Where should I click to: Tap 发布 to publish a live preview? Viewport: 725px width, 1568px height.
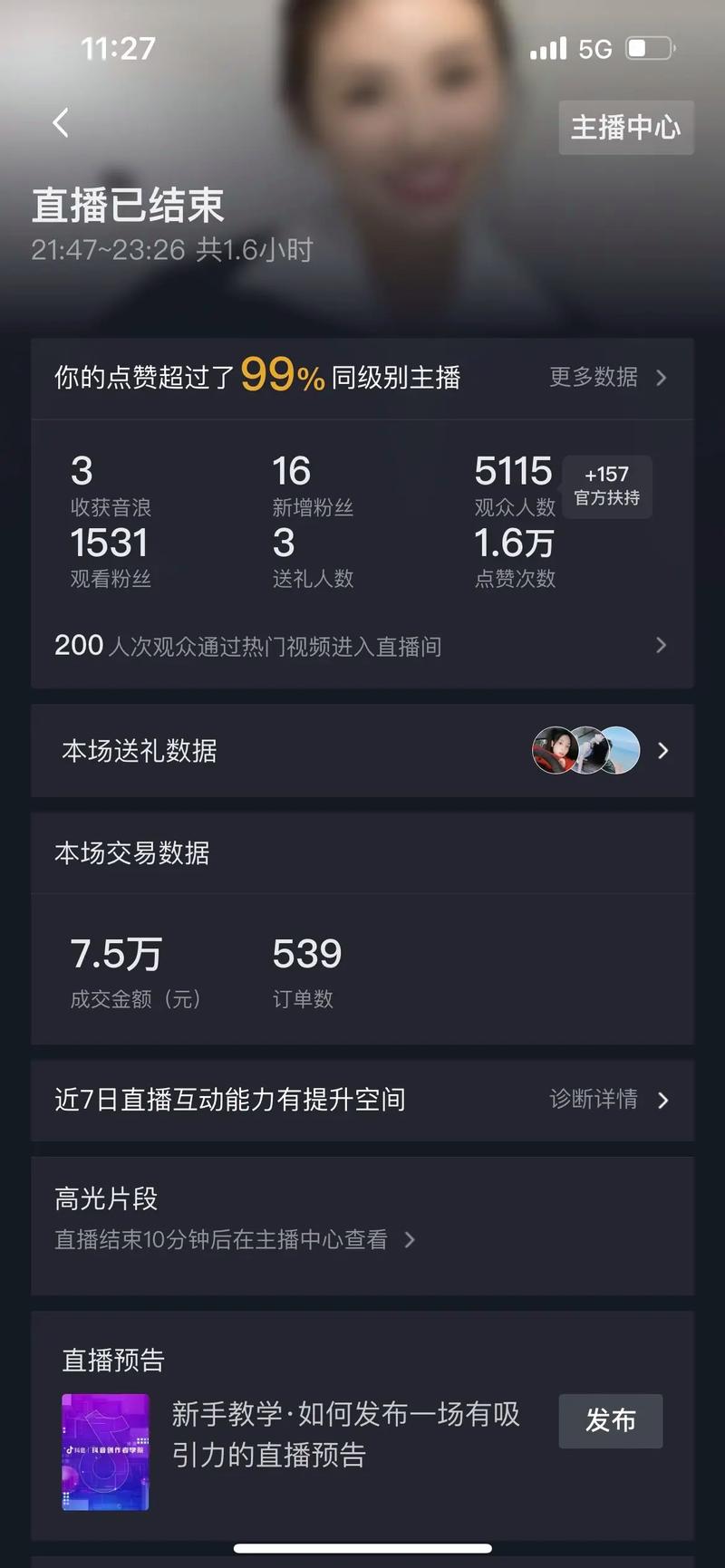[610, 1420]
